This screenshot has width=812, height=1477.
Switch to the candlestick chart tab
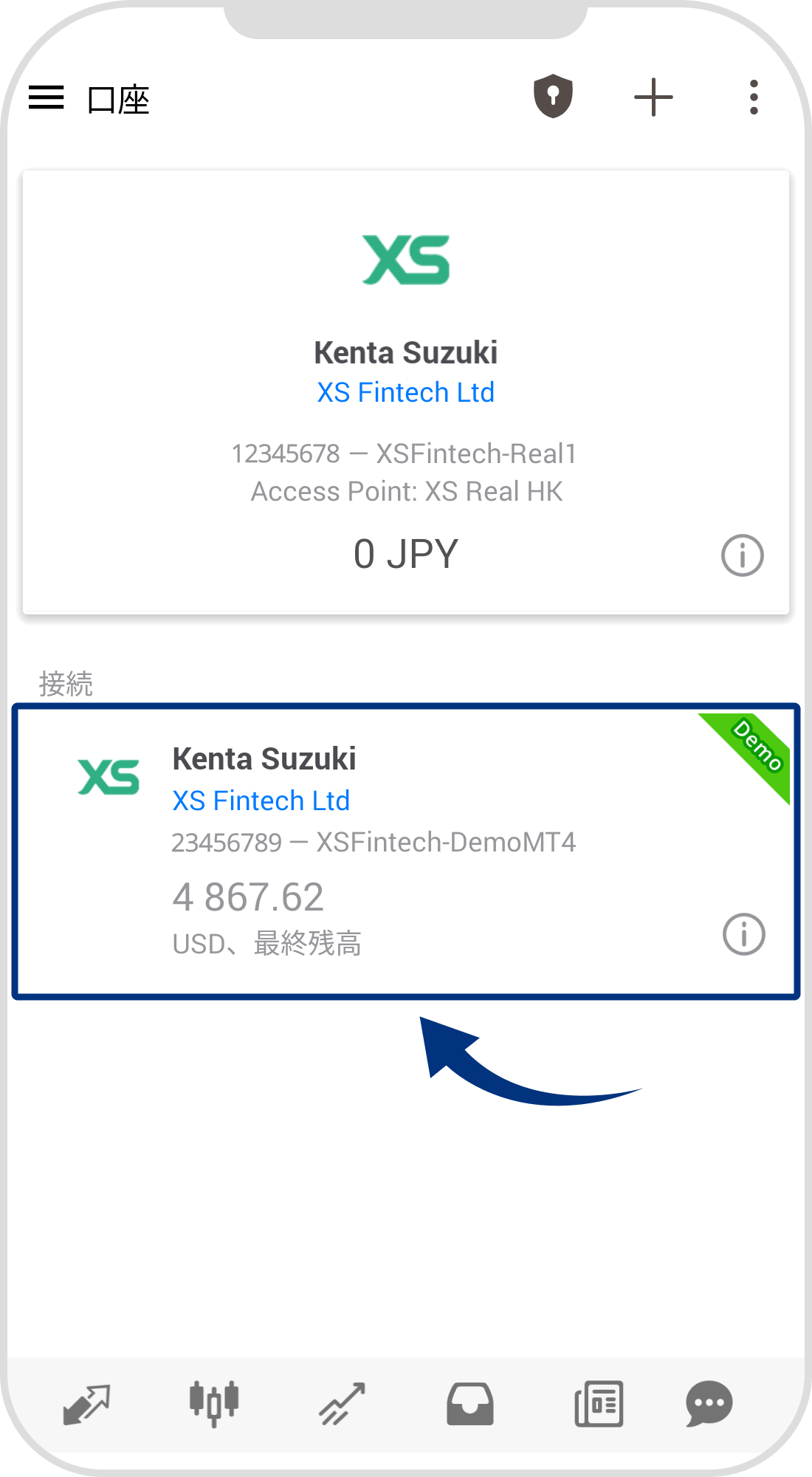click(214, 1403)
